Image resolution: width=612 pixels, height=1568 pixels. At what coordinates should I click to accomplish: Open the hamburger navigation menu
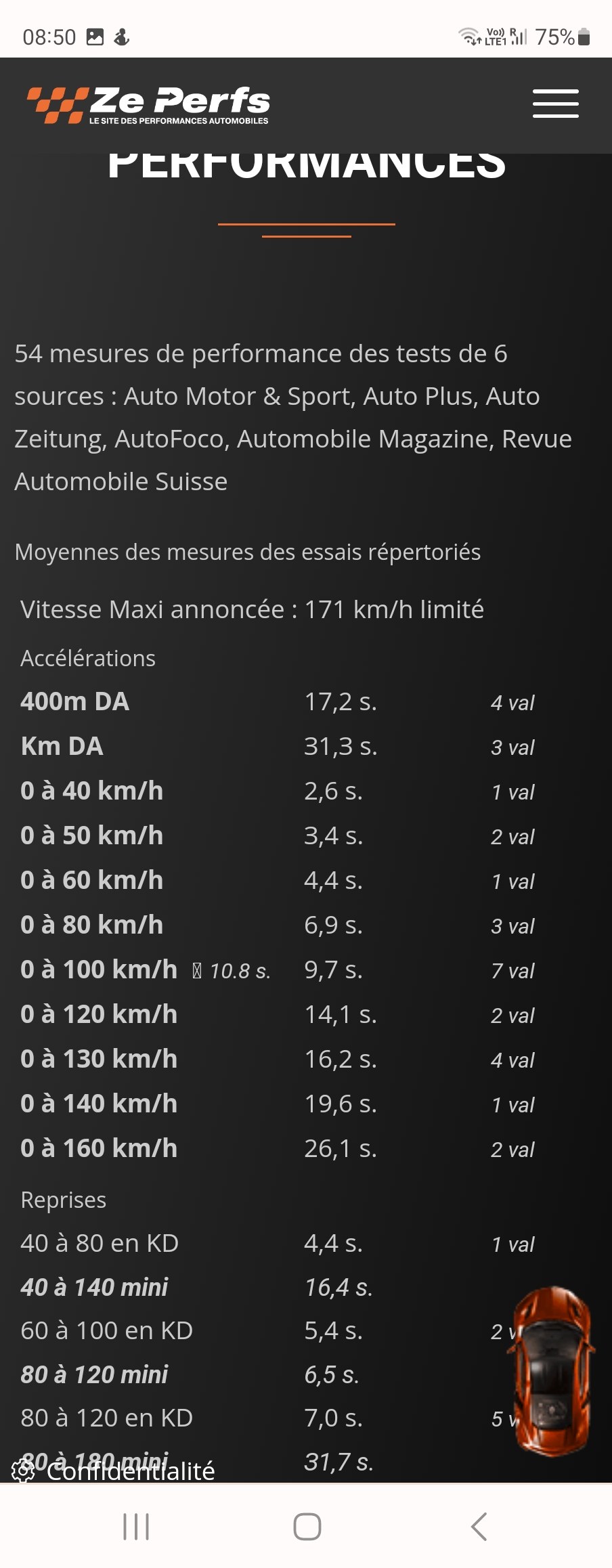555,104
